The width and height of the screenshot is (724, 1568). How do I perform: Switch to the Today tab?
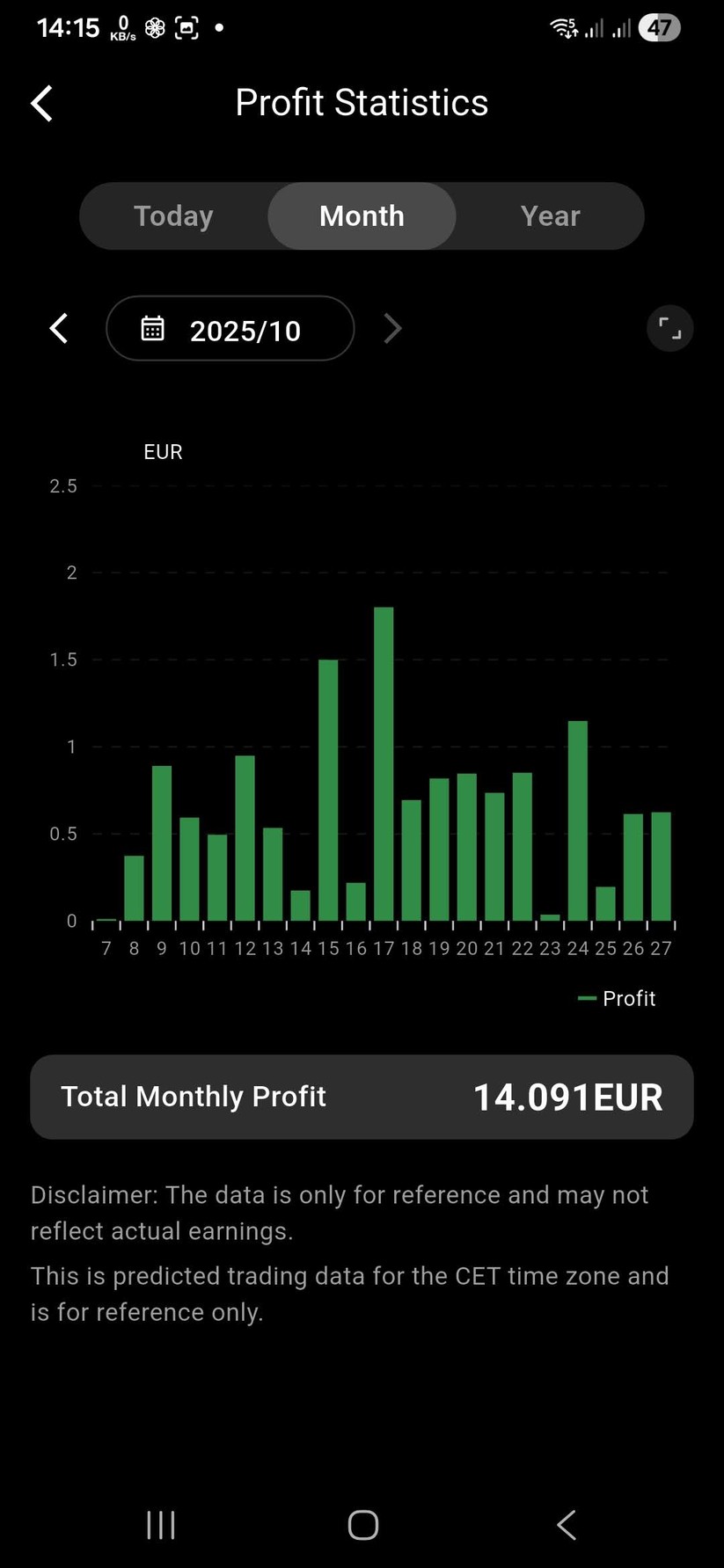(x=173, y=215)
